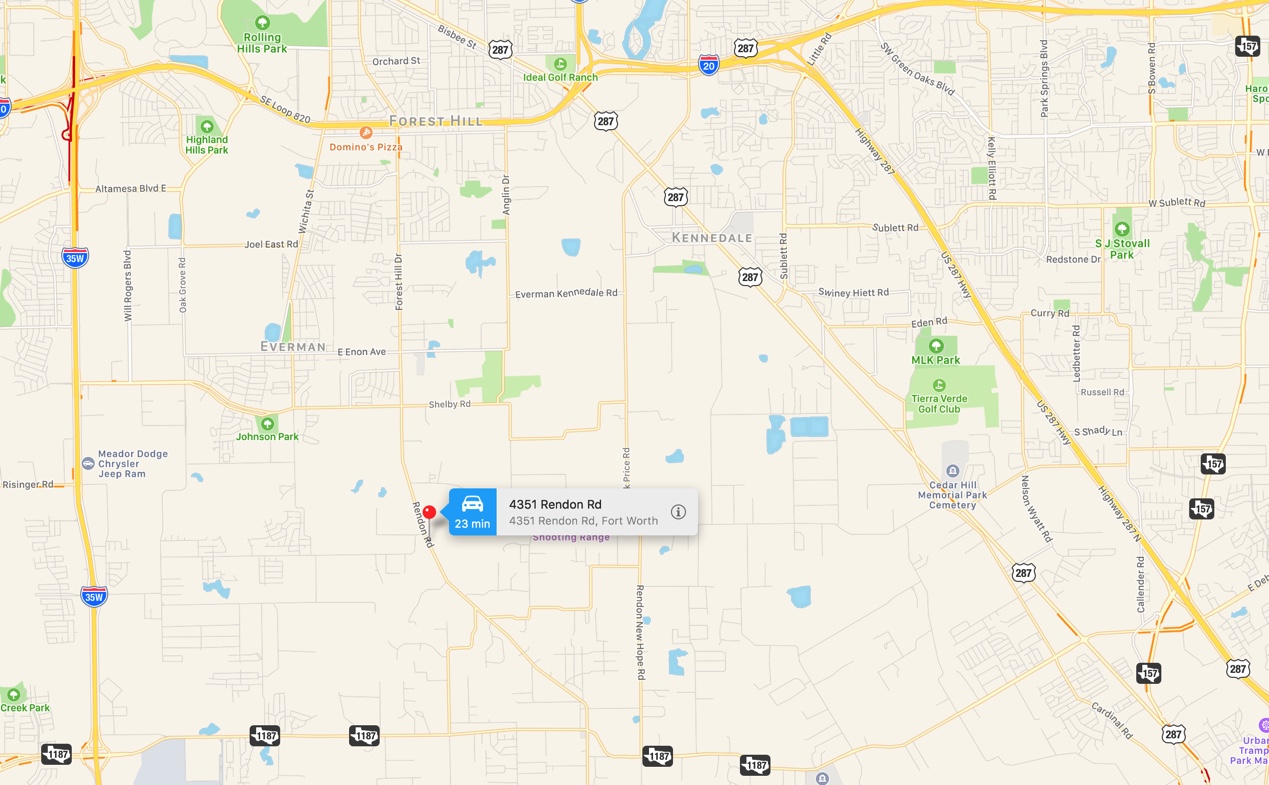The height and width of the screenshot is (785, 1269).
Task: Select Ideal Golf Ranch marker
Action: (x=560, y=64)
